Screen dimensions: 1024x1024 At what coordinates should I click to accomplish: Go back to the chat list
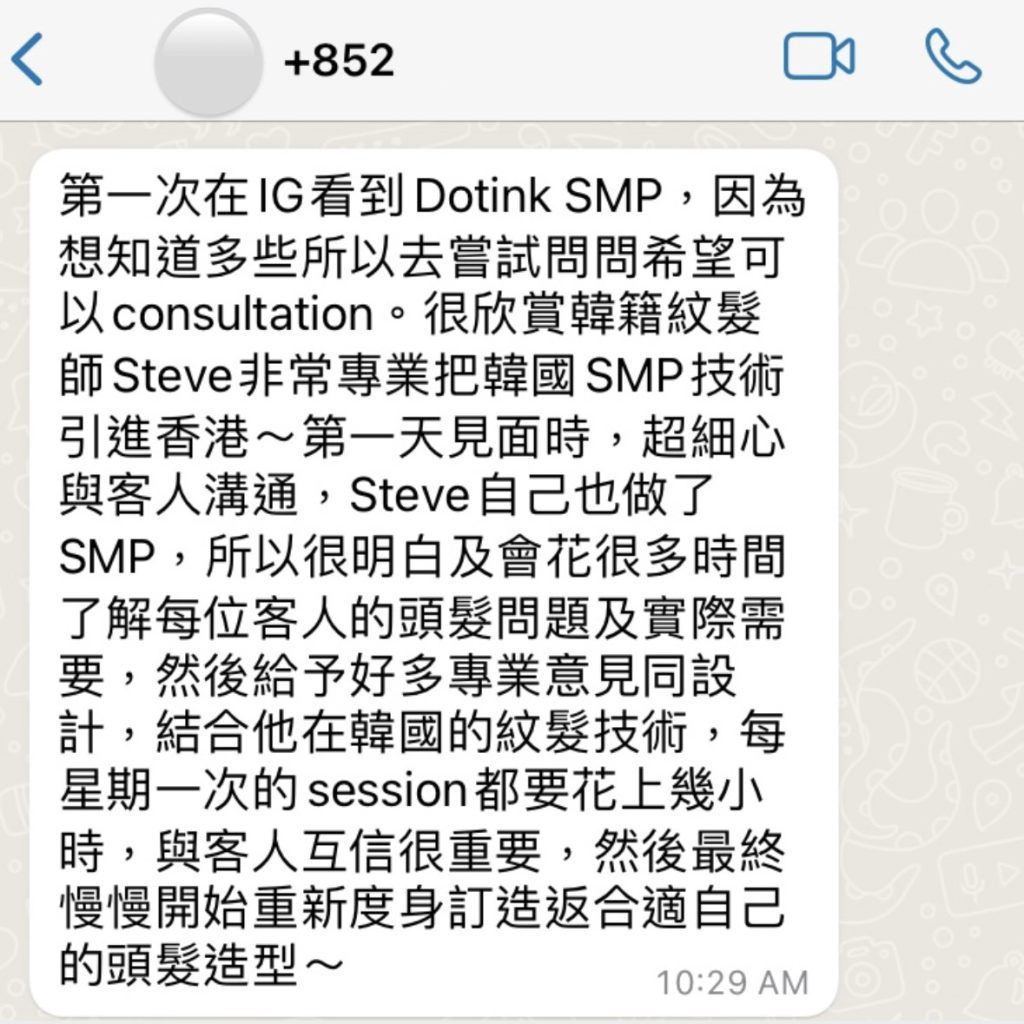pyautogui.click(x=28, y=60)
